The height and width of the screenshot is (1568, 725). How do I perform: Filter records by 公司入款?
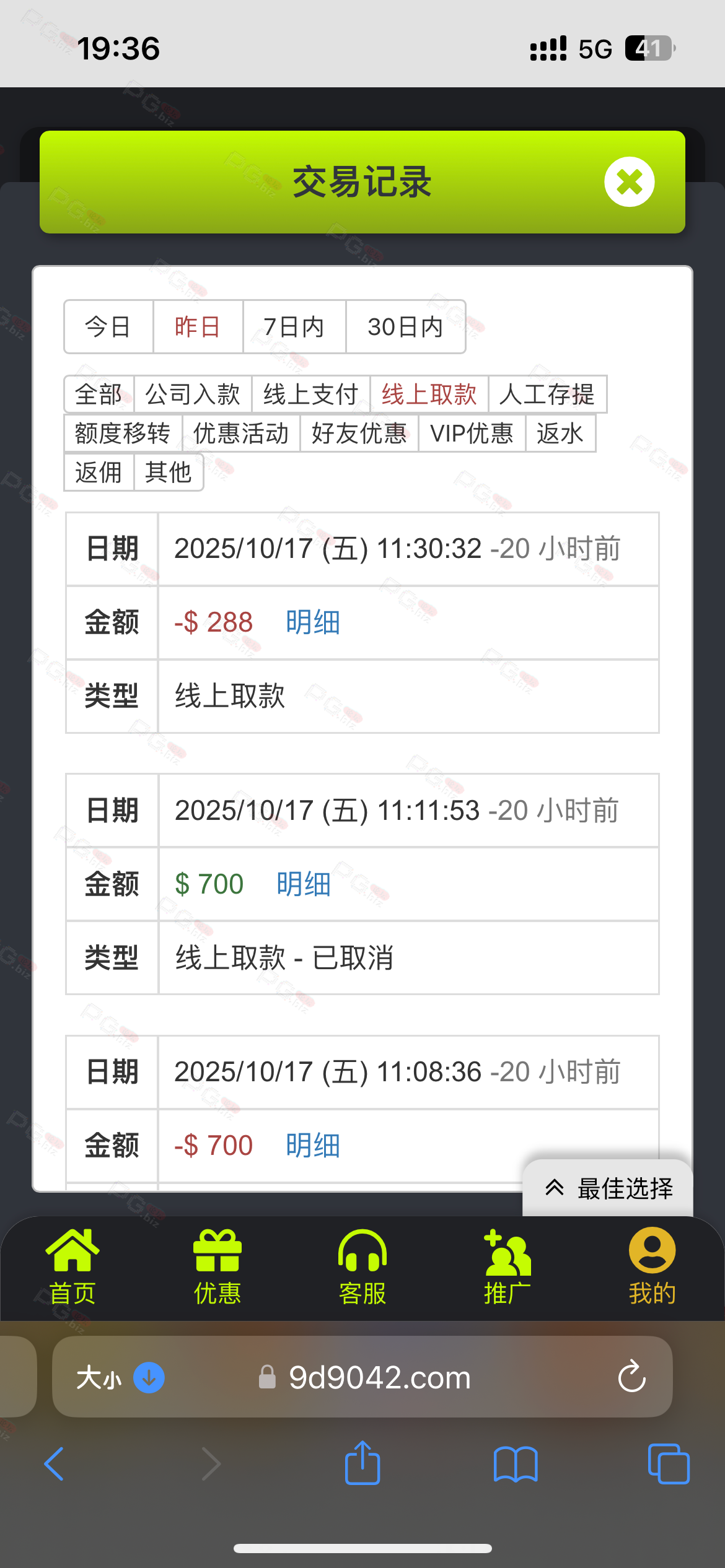[x=193, y=394]
